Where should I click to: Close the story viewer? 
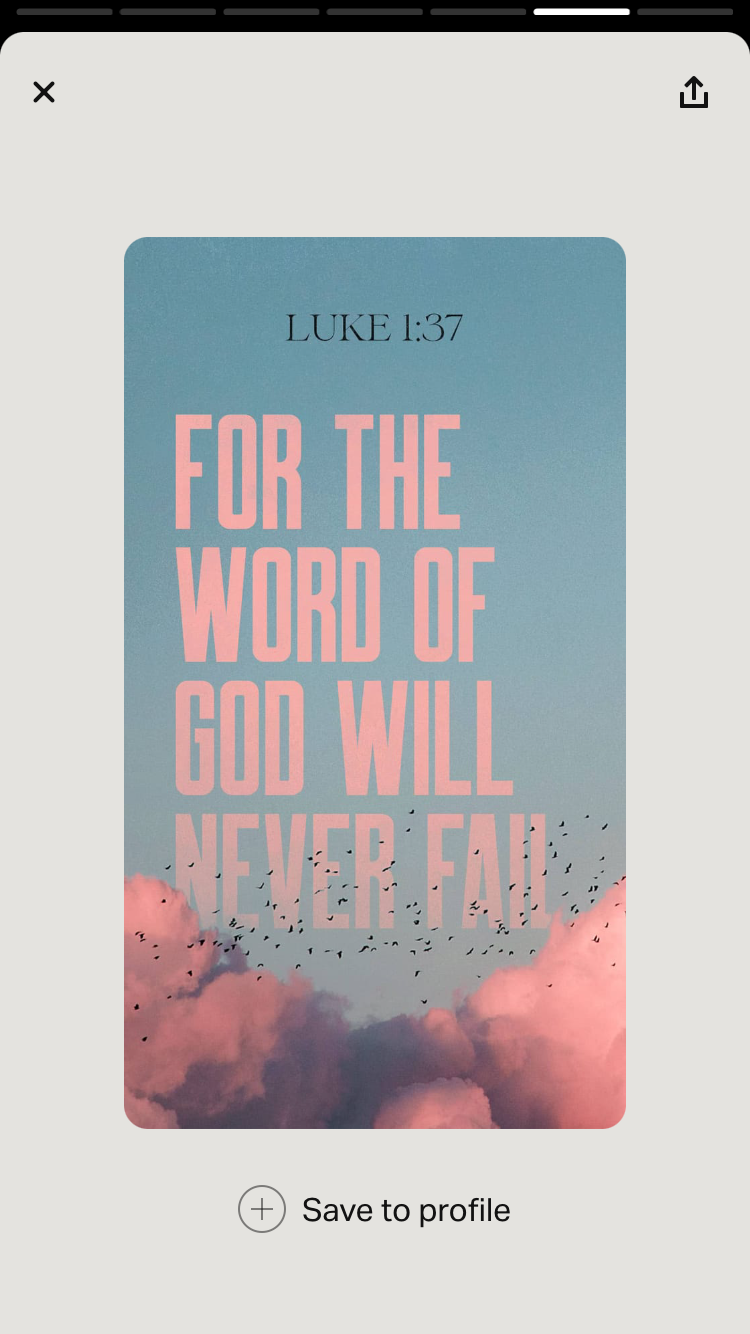click(x=44, y=92)
